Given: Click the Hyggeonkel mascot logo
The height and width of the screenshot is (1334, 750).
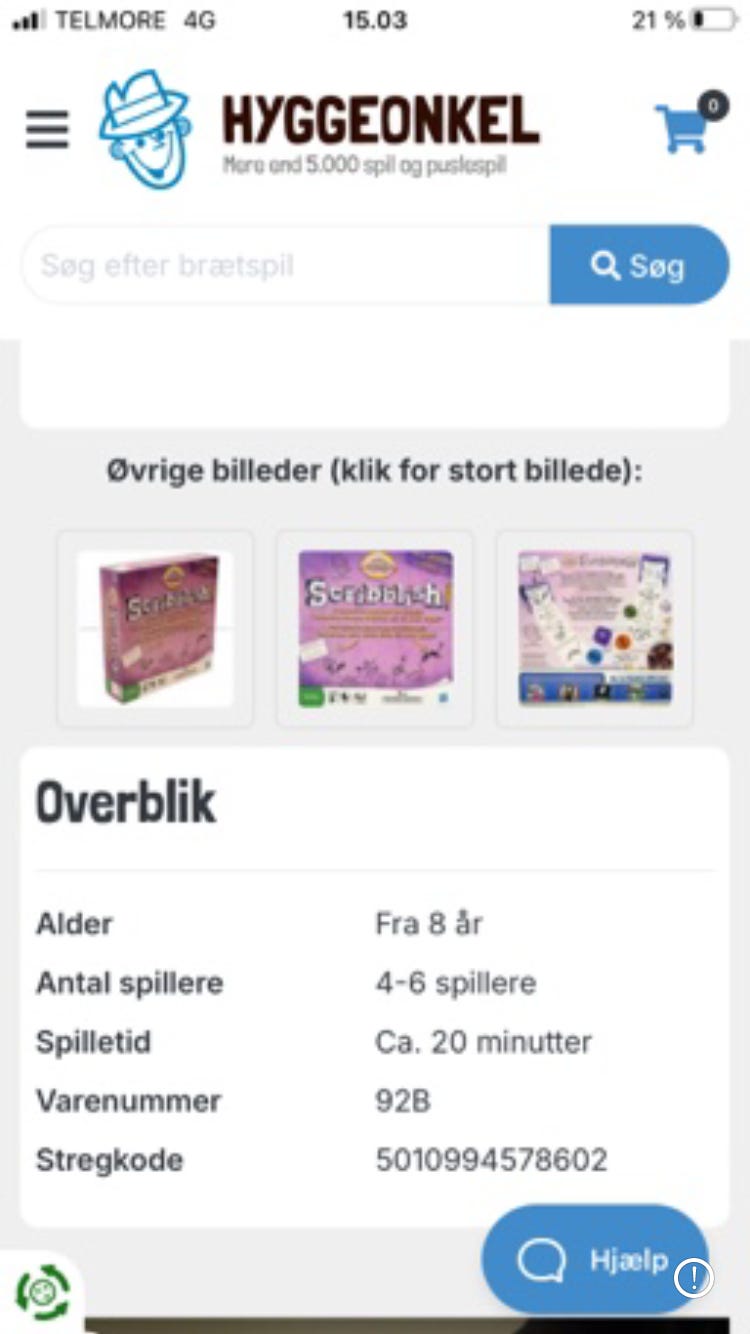Looking at the screenshot, I should pos(144,128).
